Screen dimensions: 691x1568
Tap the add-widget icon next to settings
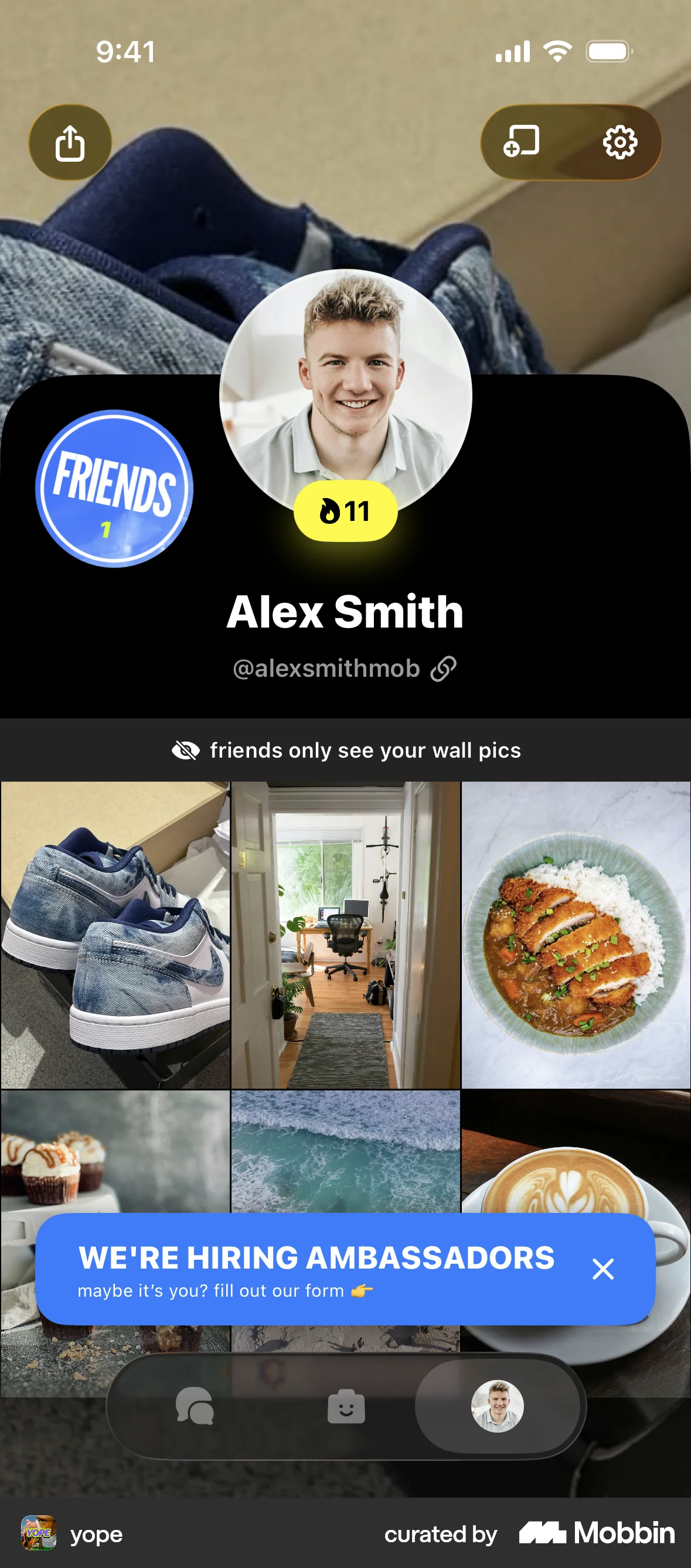point(522,141)
